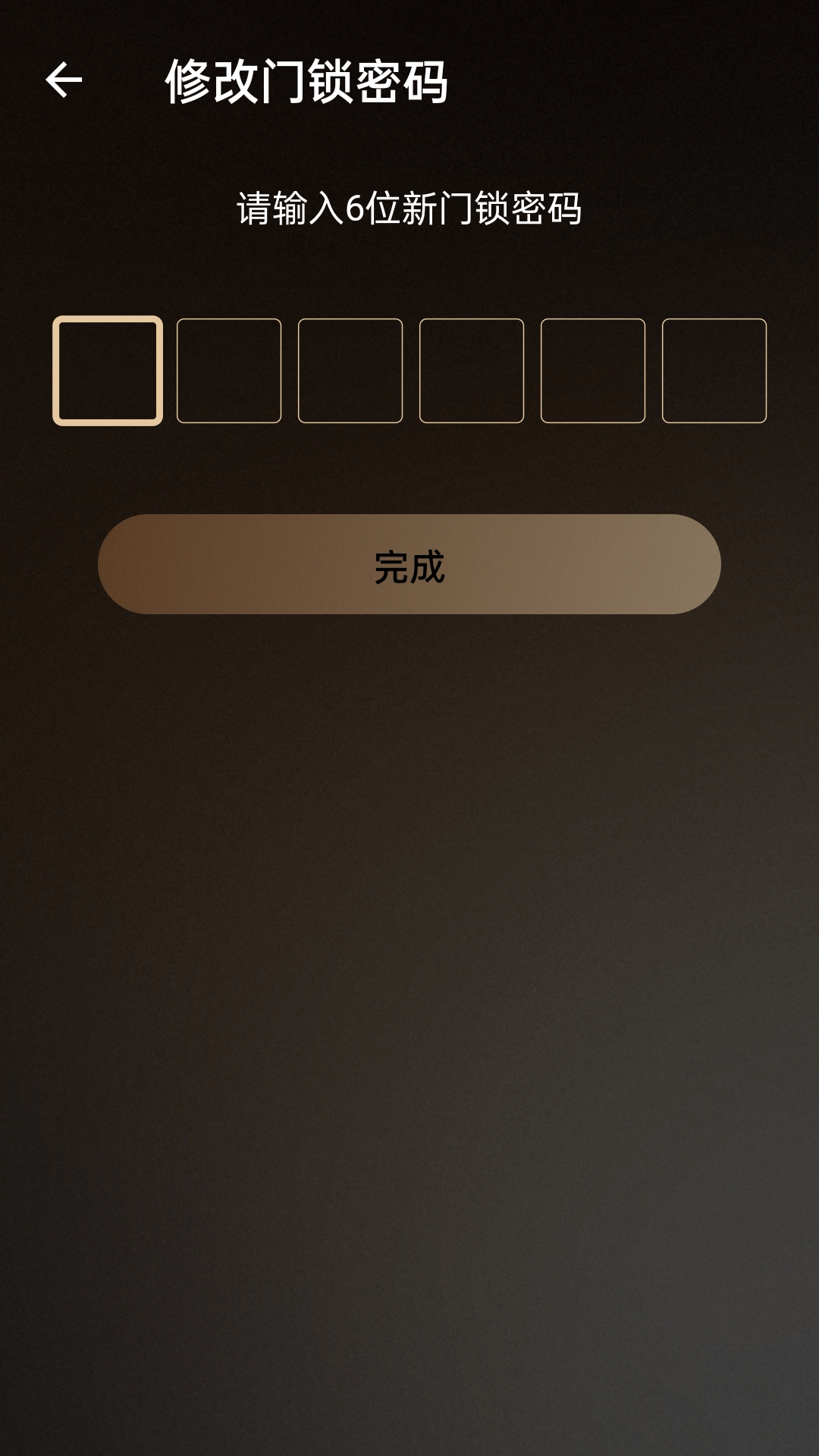Screen dimensions: 819x1456
Task: Select the second password digit box
Action: 229,371
